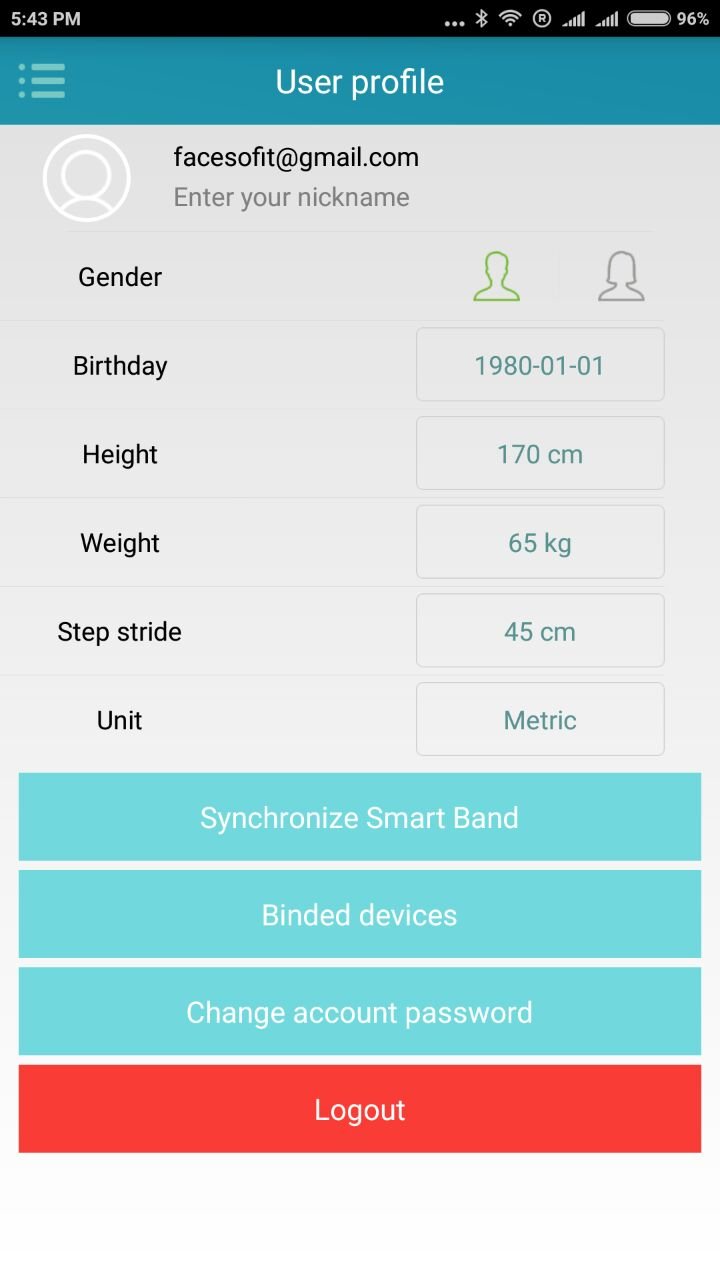Select the male gender icon
The height and width of the screenshot is (1280, 720).
(x=496, y=276)
